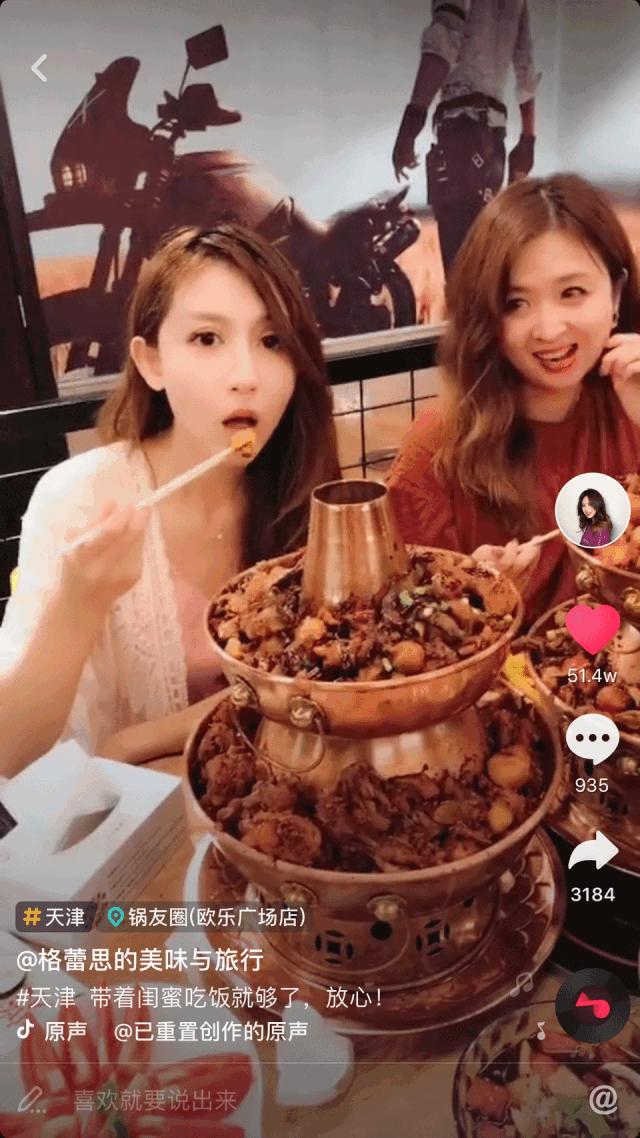640x1138 pixels.
Task: Go back using the top-left arrow
Action: 39,68
